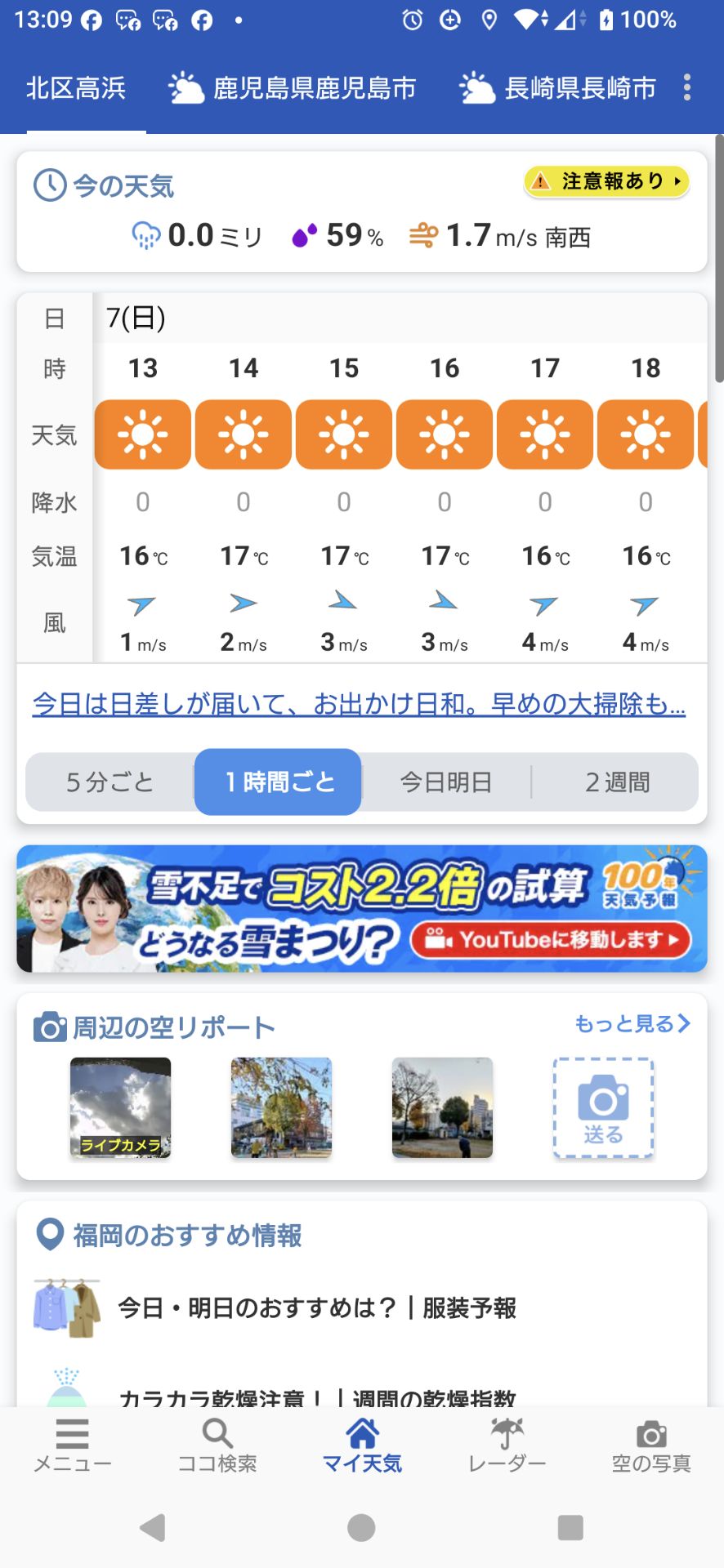Tap the location pin beside 福岡のおすすめ情報
724x1568 pixels.
[x=49, y=1236]
